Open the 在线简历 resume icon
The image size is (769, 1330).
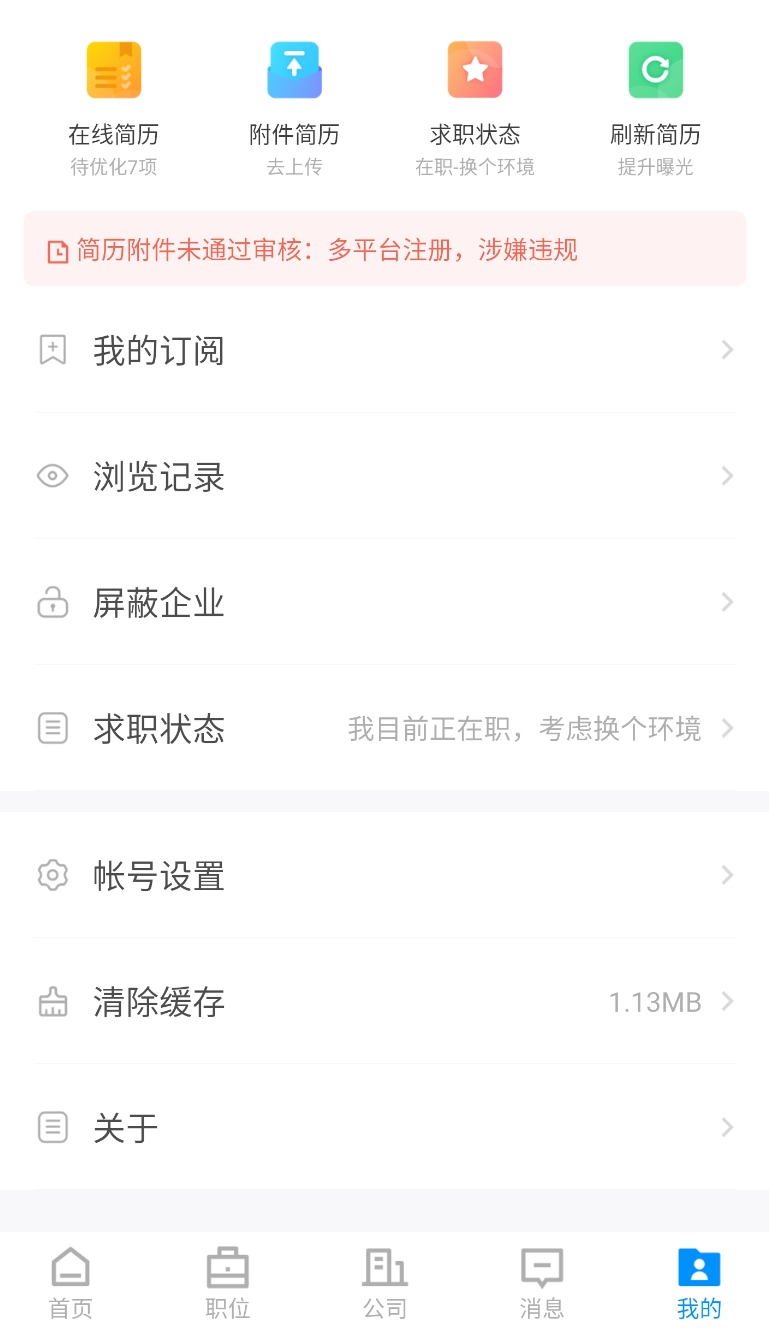tap(113, 68)
